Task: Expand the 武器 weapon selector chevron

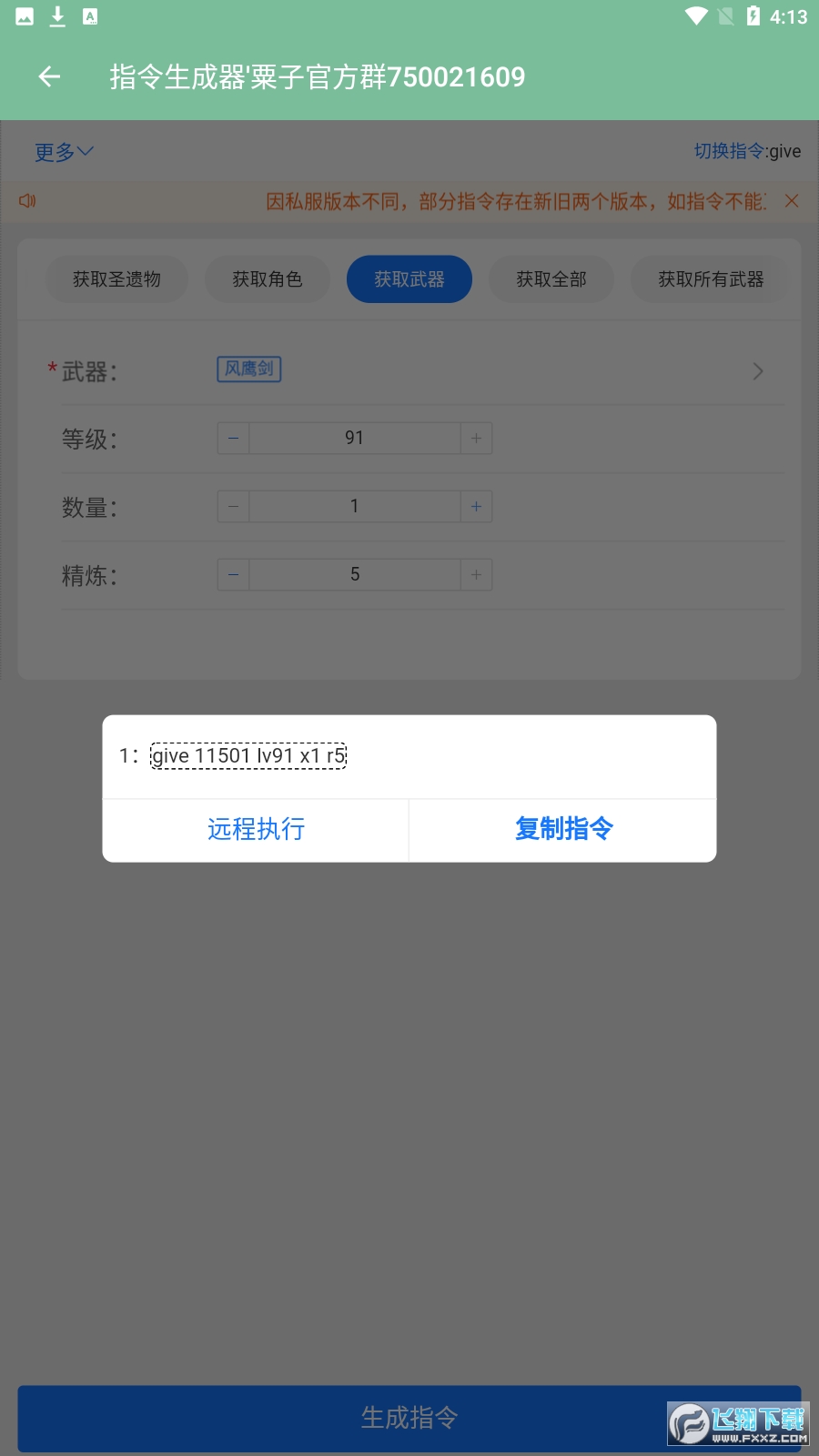Action: [758, 370]
